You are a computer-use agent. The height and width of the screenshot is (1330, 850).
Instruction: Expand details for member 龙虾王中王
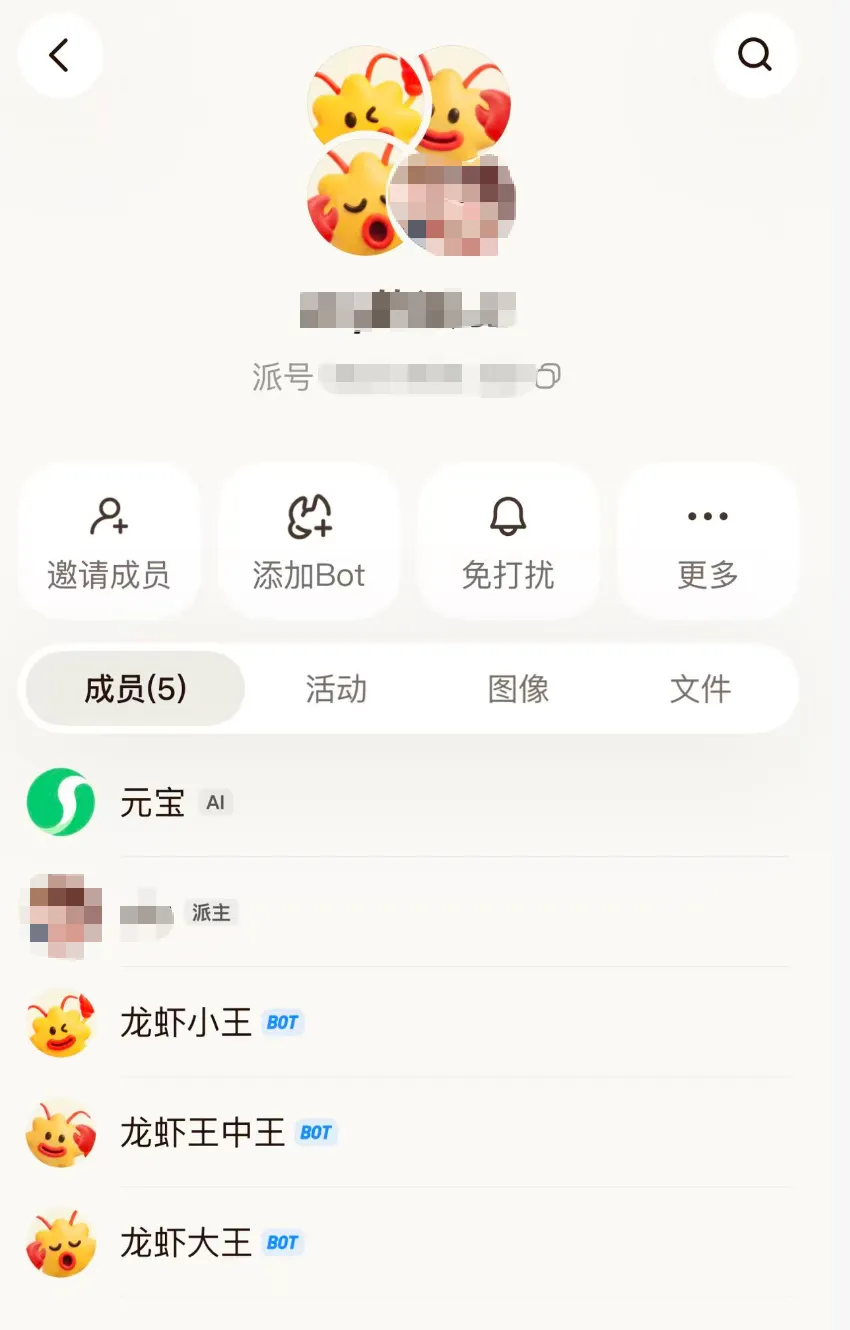200,1133
